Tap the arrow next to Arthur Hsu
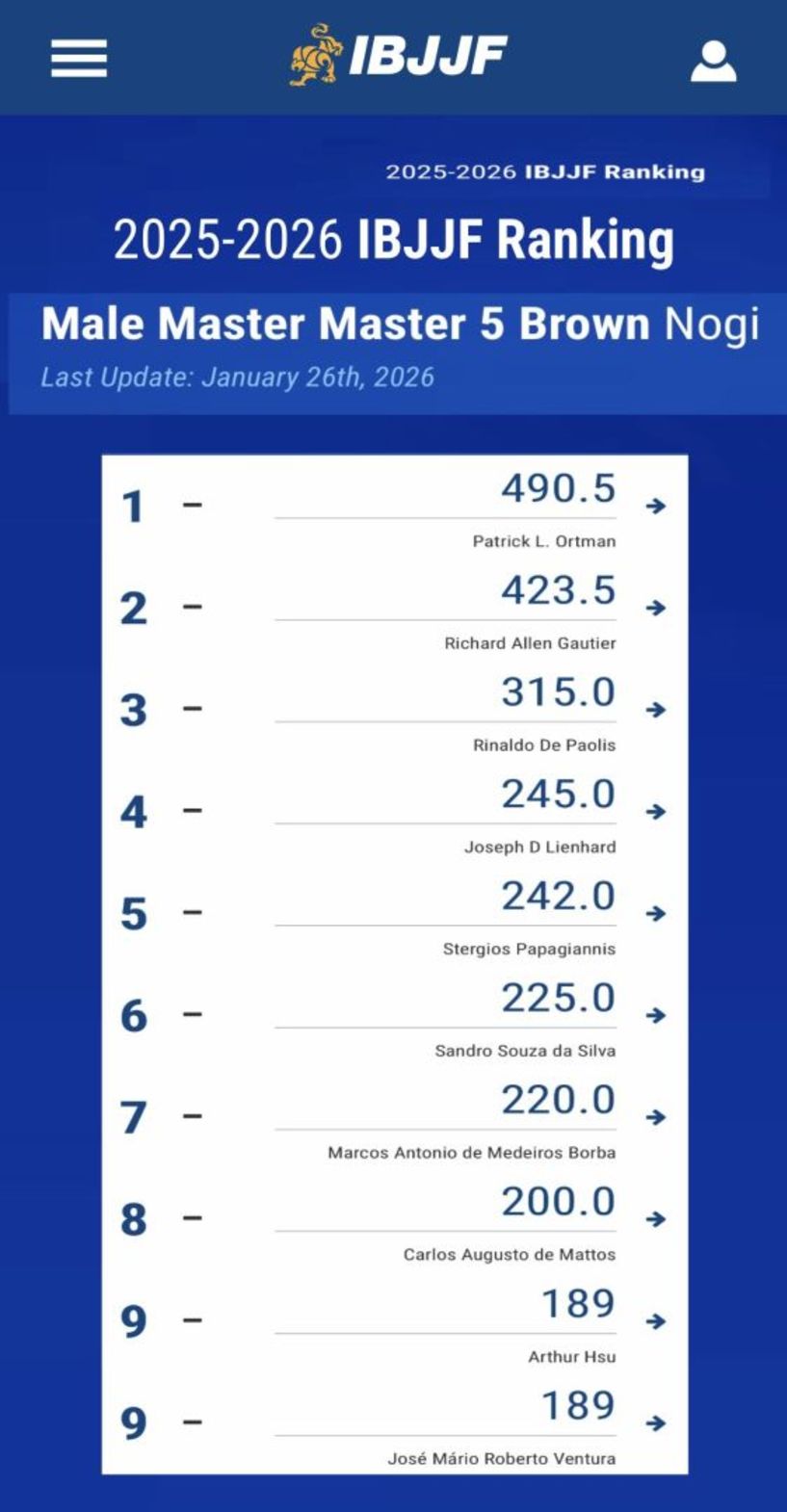The image size is (787, 1512). coord(656,1321)
